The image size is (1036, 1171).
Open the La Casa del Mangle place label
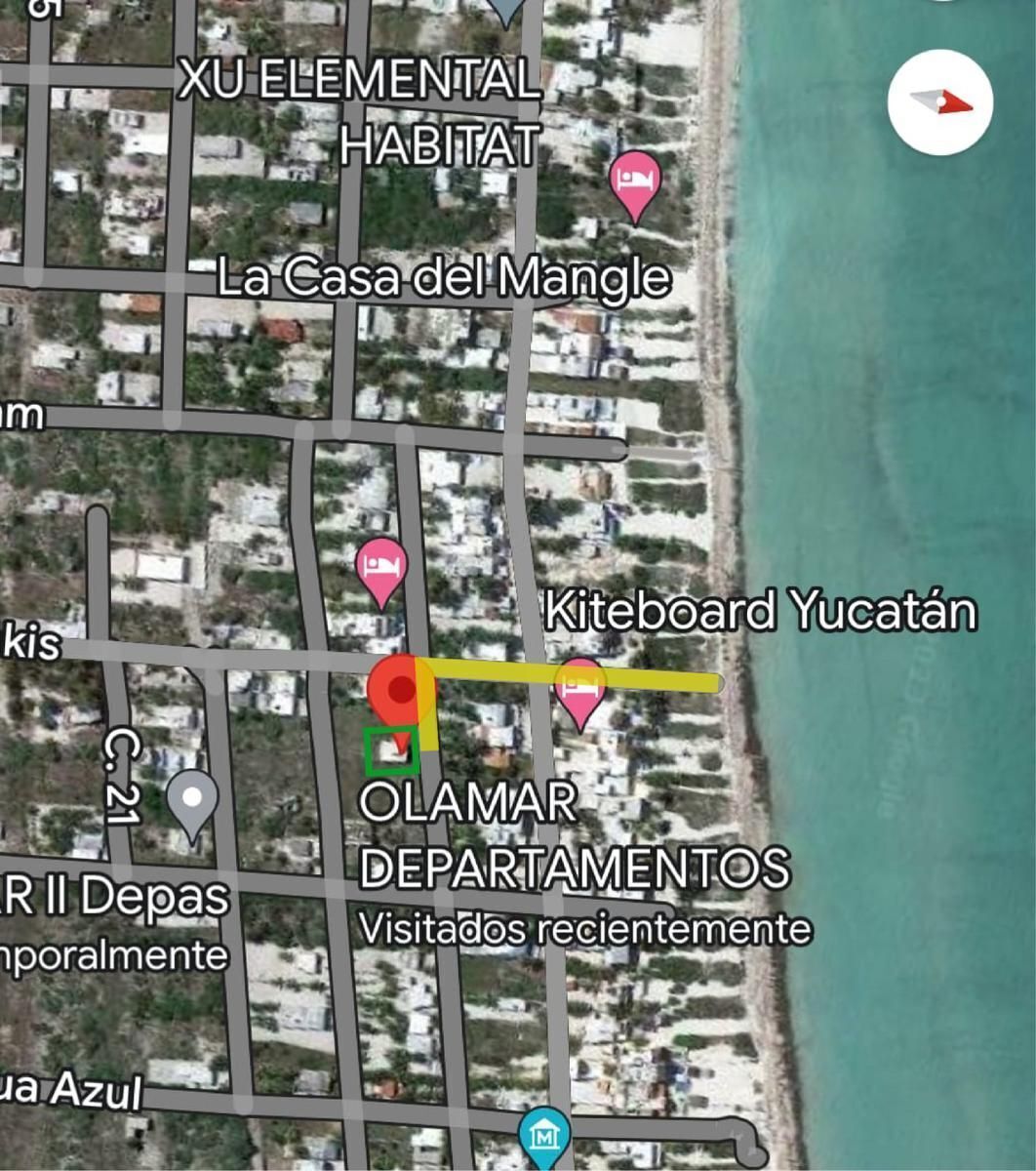click(x=443, y=279)
